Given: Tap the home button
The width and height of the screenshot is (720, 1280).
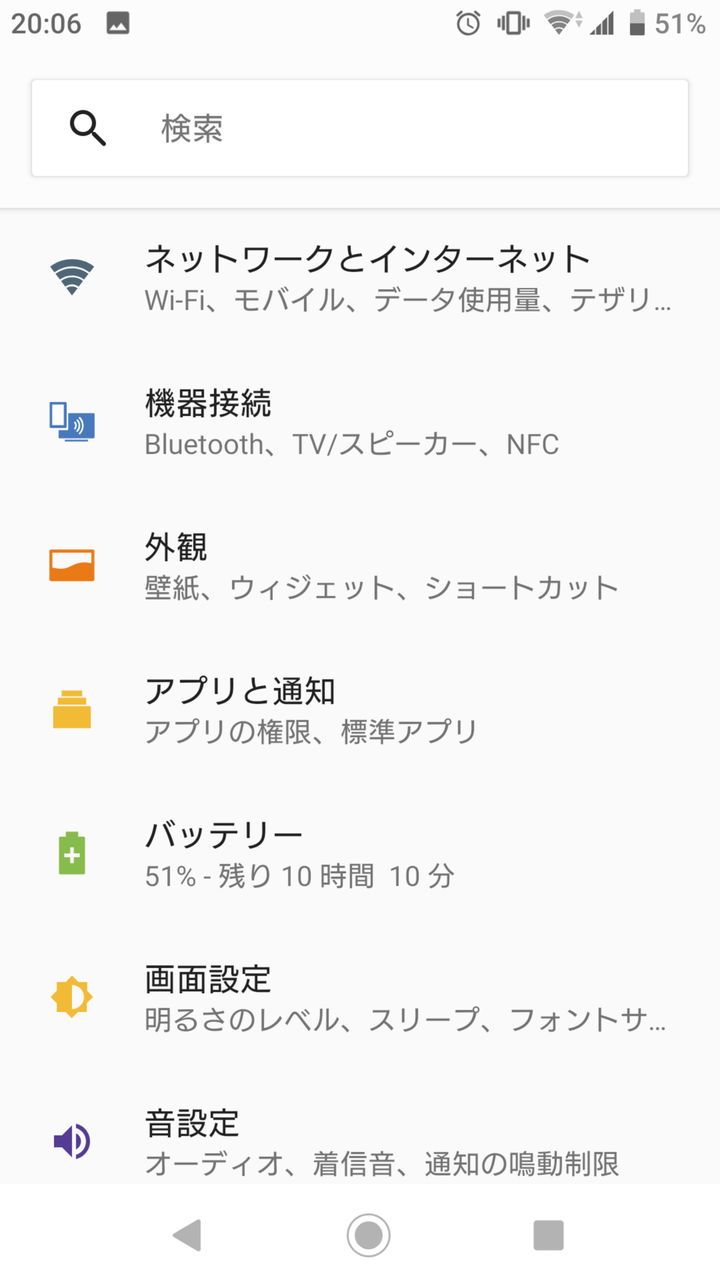Looking at the screenshot, I should pos(368,1235).
